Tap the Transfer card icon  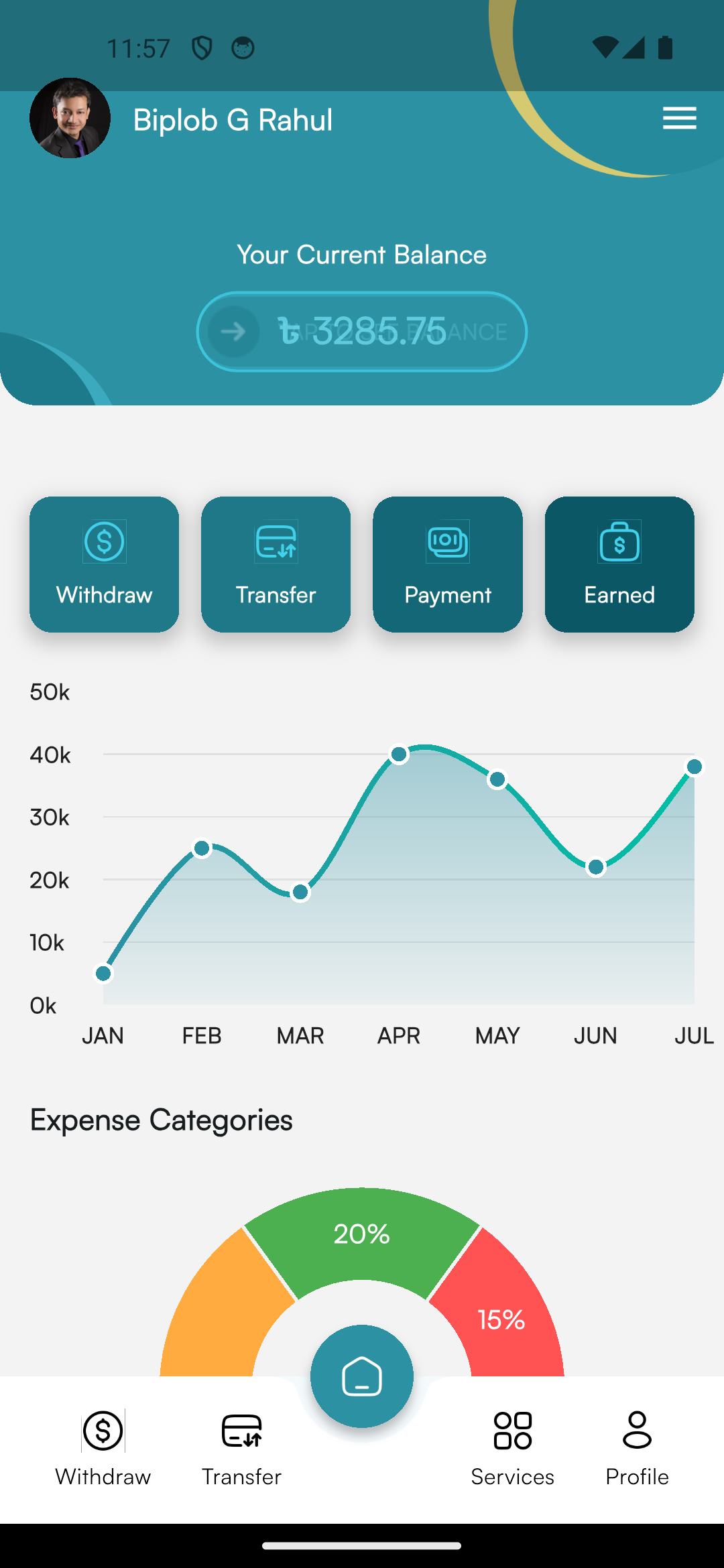(x=276, y=543)
